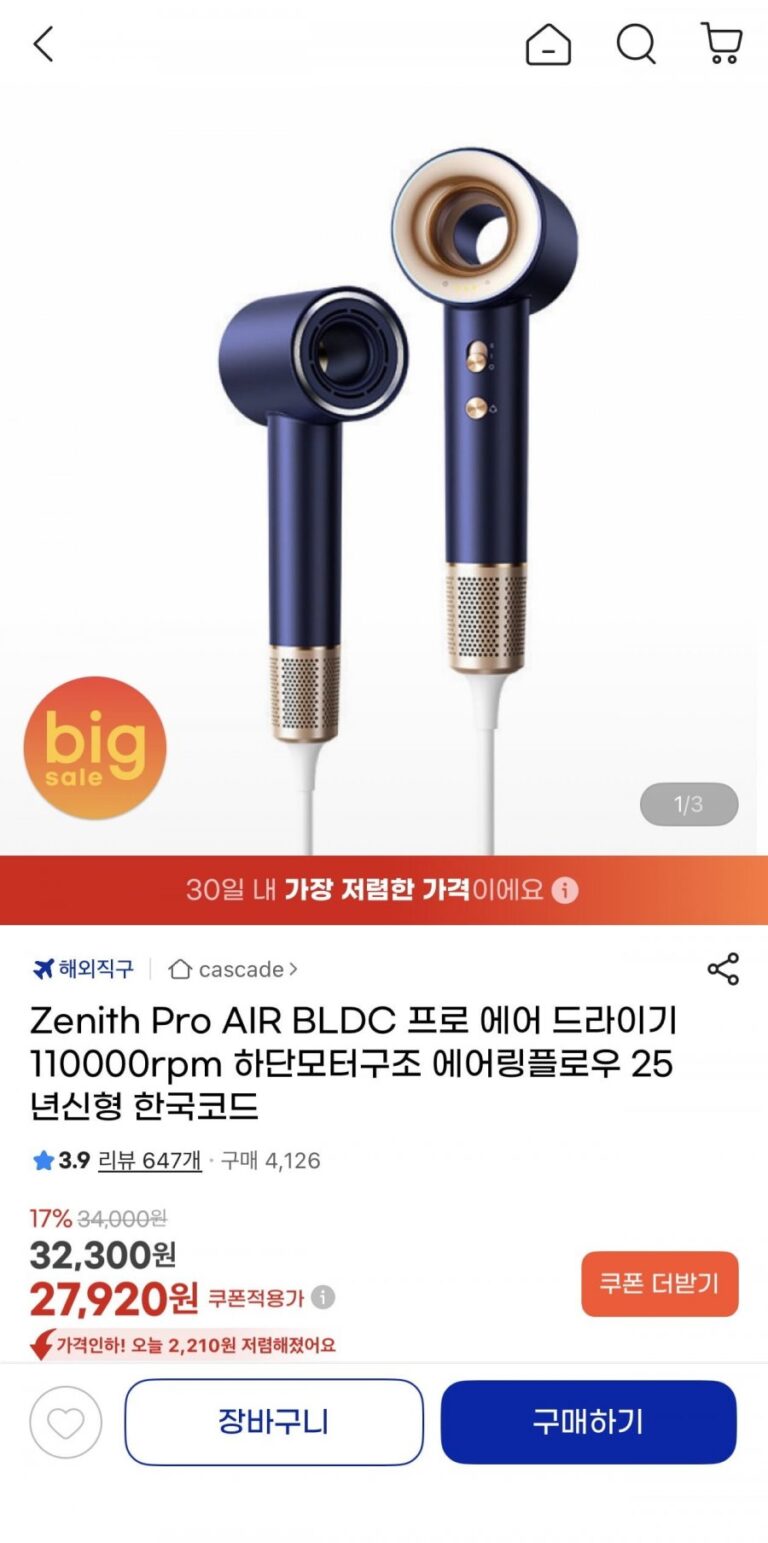Show info about the 30-day lowest price
Viewport: 768px width, 1543px height.
point(565,890)
